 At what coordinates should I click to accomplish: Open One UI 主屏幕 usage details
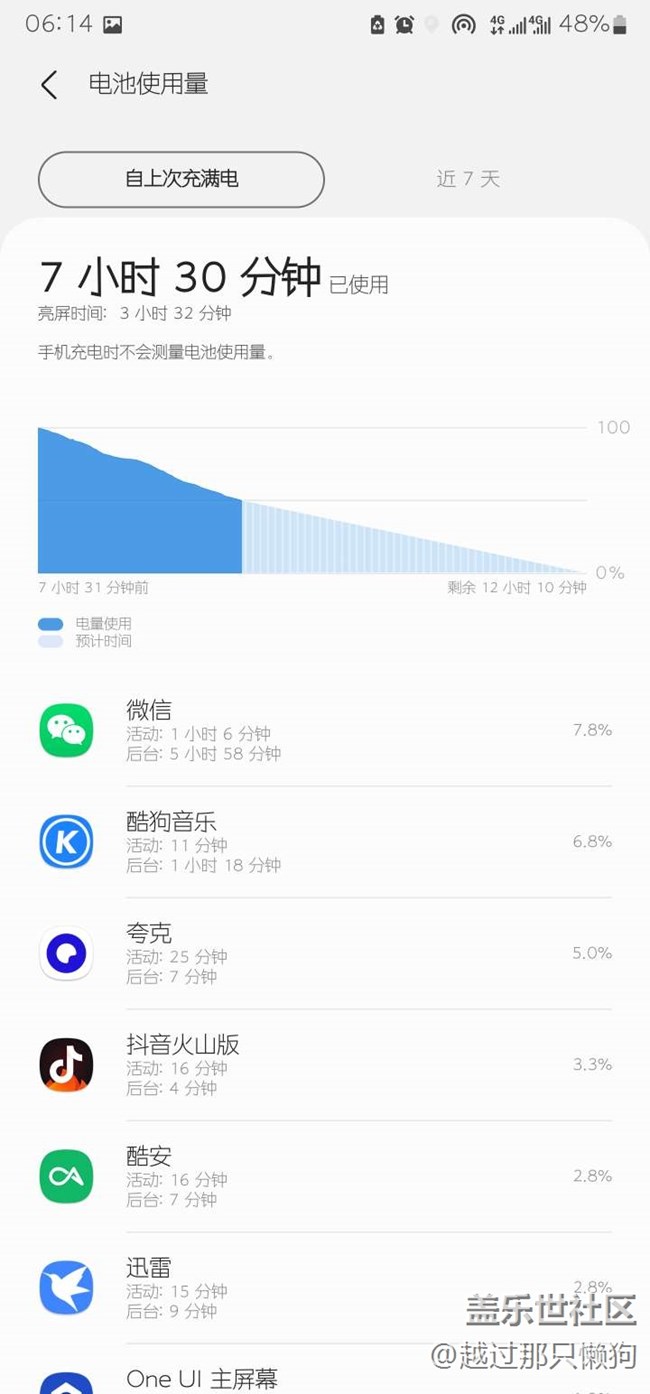coord(202,1379)
